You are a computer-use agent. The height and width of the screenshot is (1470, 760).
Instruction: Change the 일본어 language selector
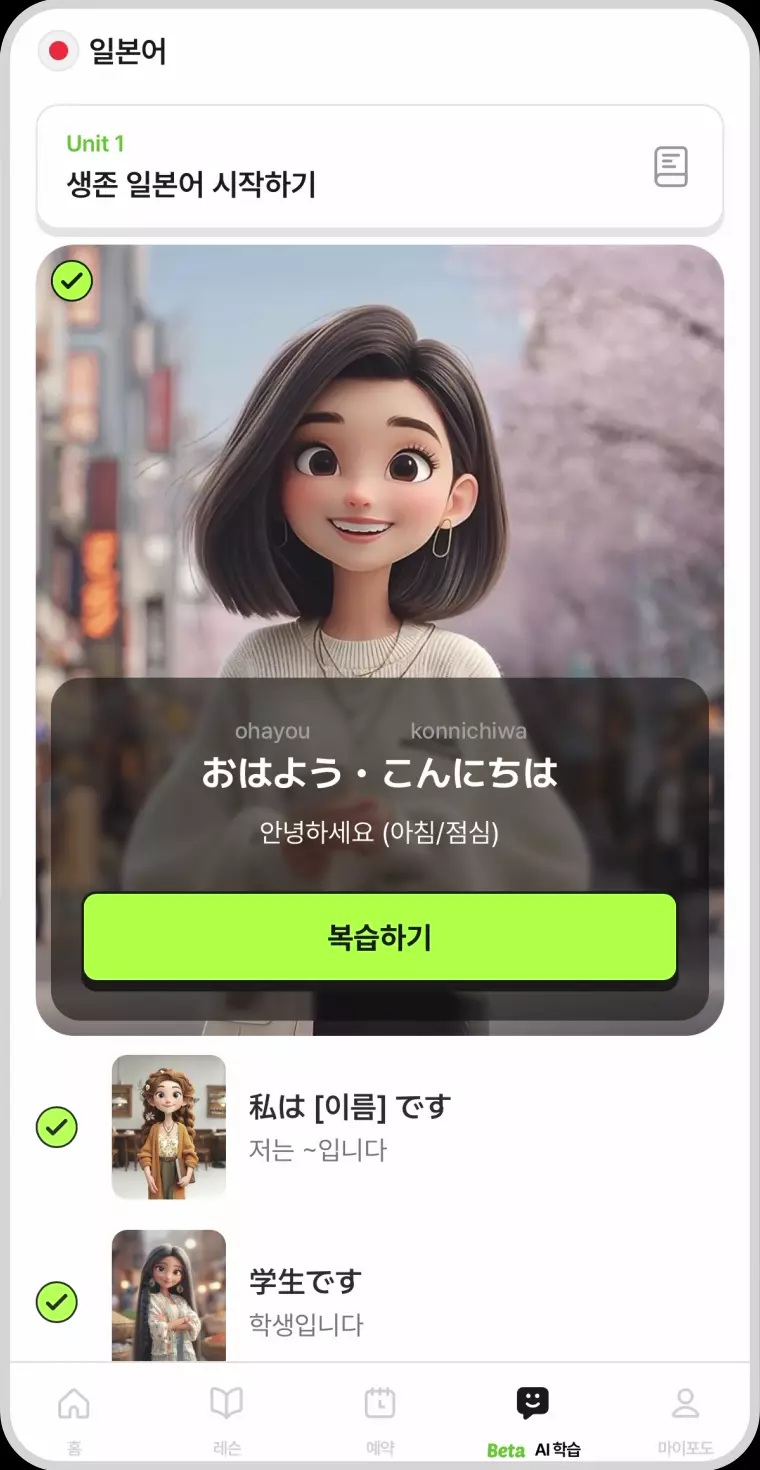(x=103, y=51)
